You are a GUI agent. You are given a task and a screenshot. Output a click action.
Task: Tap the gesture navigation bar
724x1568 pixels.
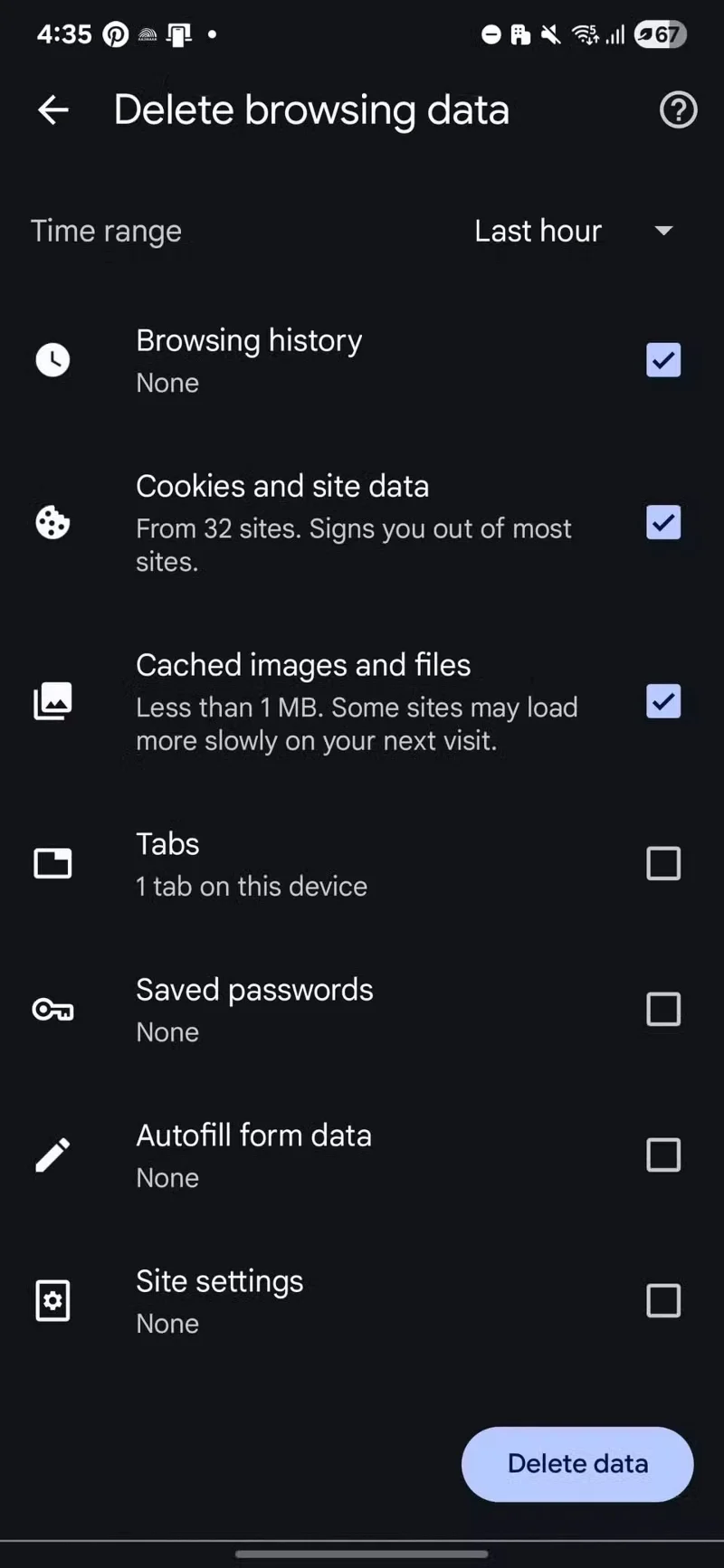(362, 1547)
